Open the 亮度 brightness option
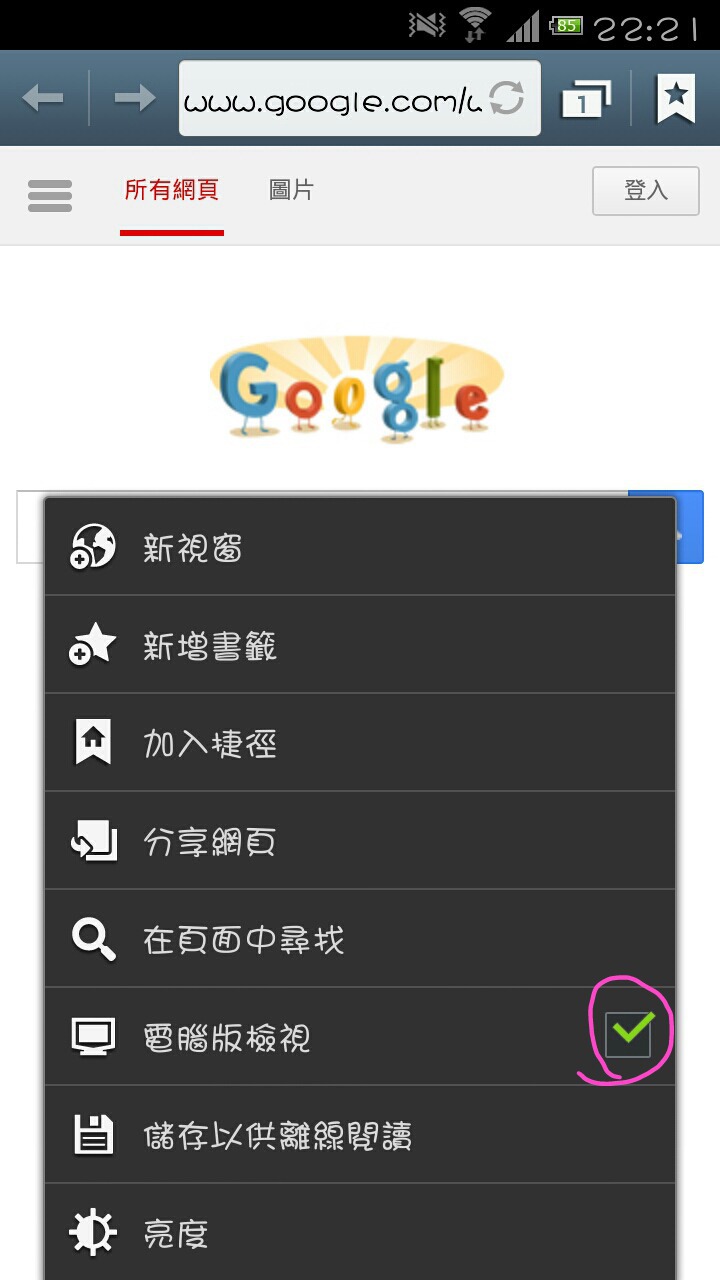 360,1232
